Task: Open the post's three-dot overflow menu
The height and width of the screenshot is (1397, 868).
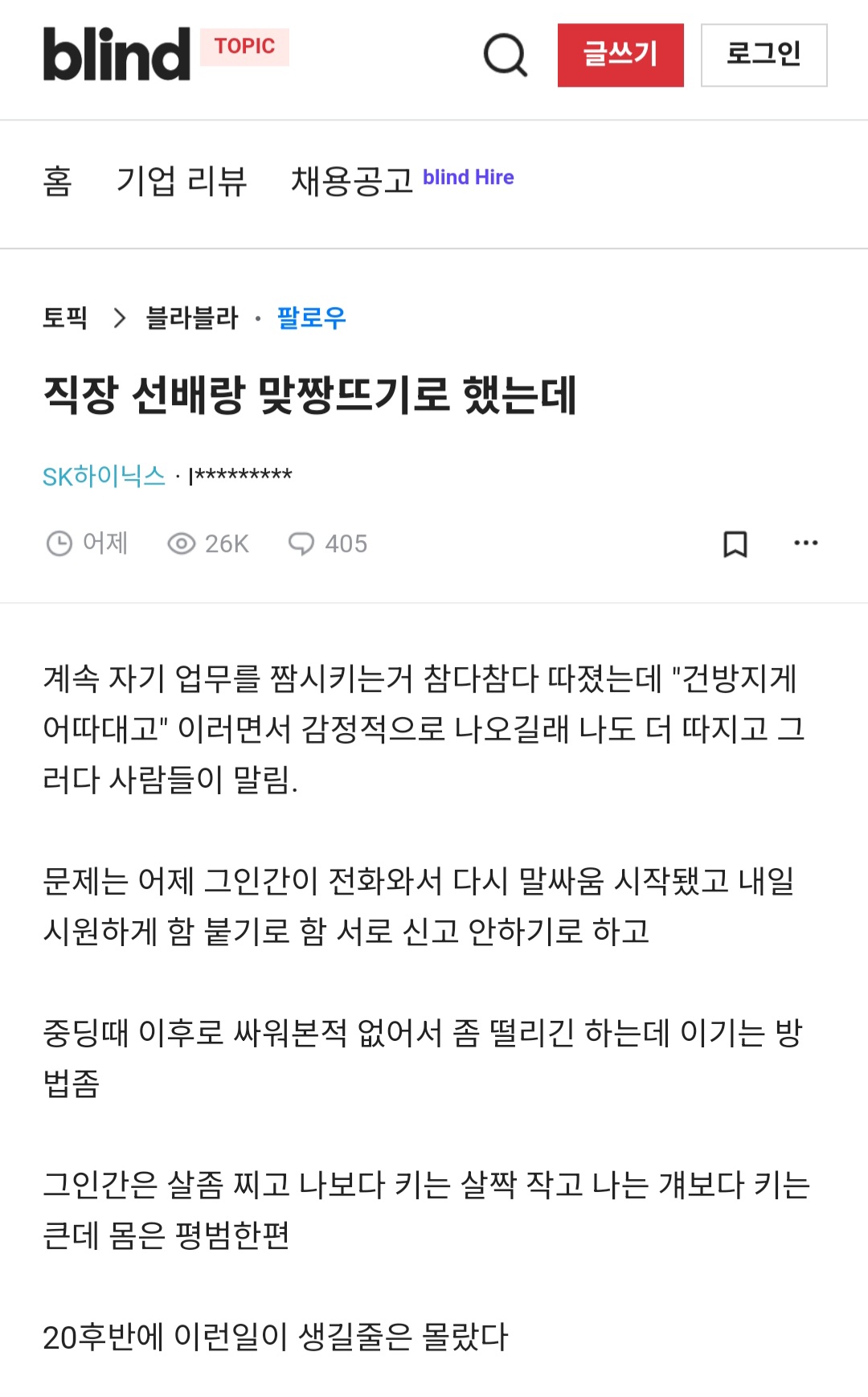Action: [x=805, y=543]
